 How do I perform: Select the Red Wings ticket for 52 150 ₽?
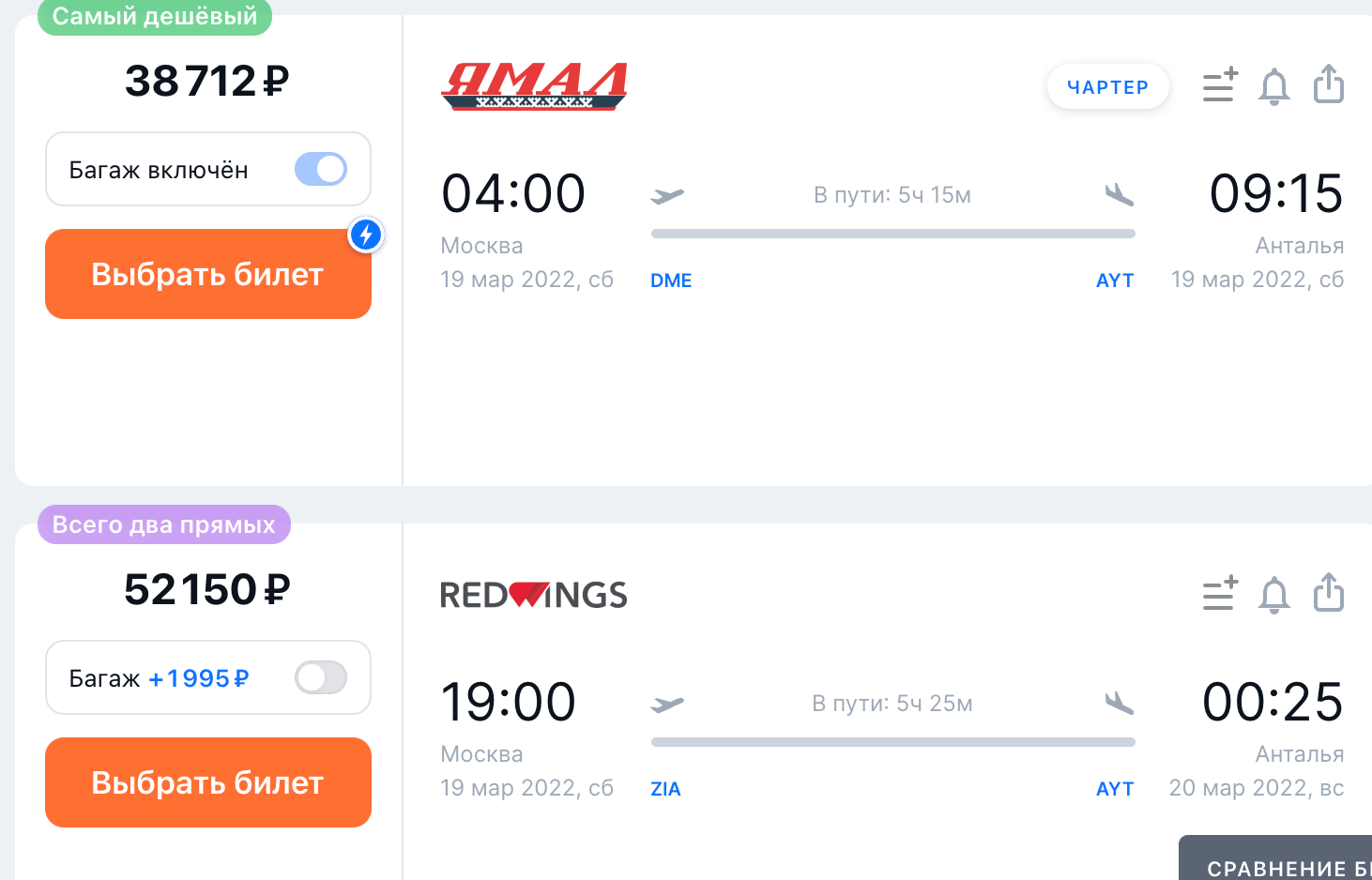[x=207, y=782]
